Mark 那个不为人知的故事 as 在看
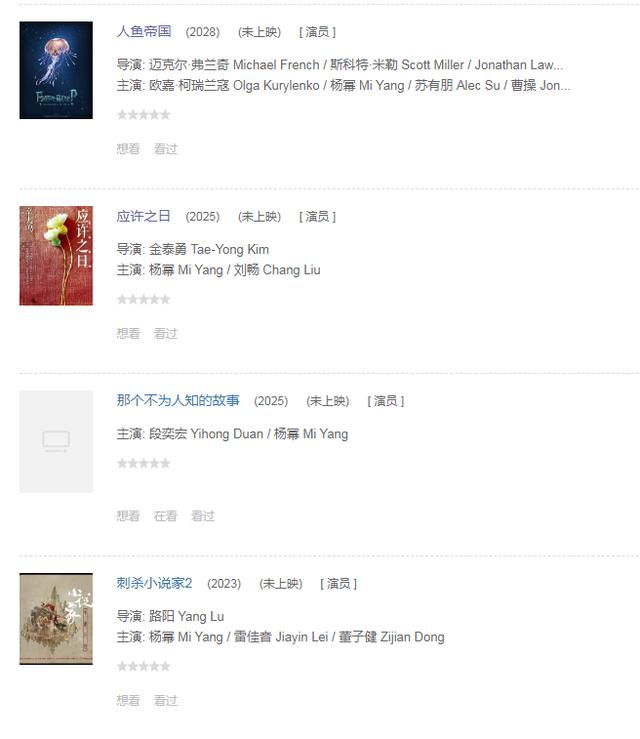This screenshot has height=739, width=640. [x=165, y=516]
